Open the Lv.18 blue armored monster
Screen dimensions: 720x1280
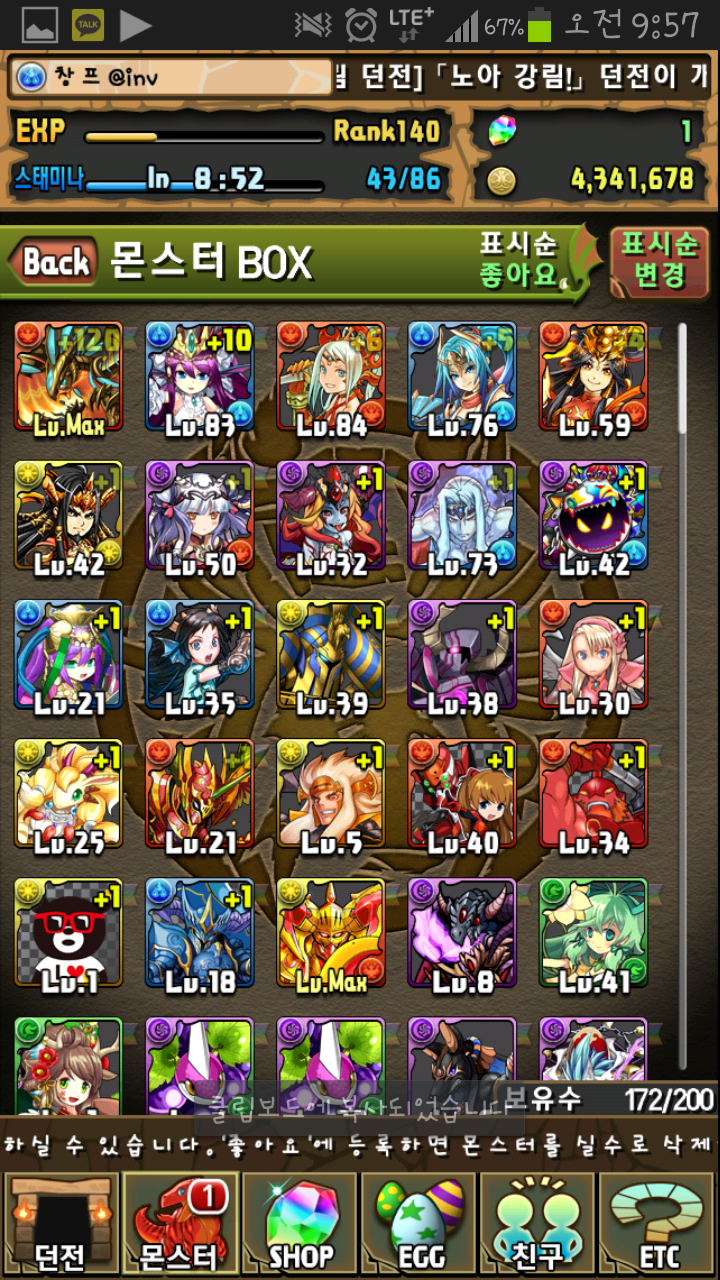tap(200, 933)
